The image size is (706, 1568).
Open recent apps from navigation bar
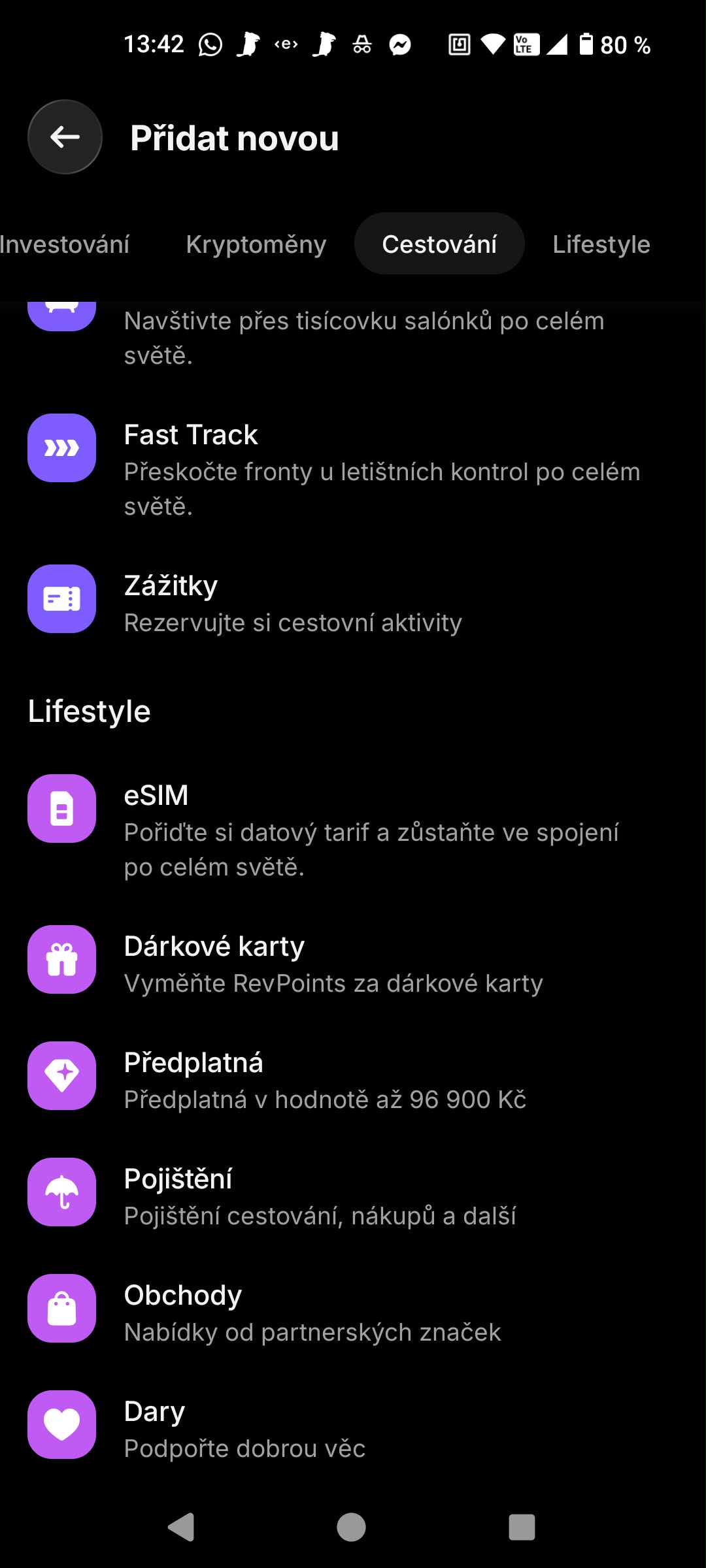coord(522,1527)
